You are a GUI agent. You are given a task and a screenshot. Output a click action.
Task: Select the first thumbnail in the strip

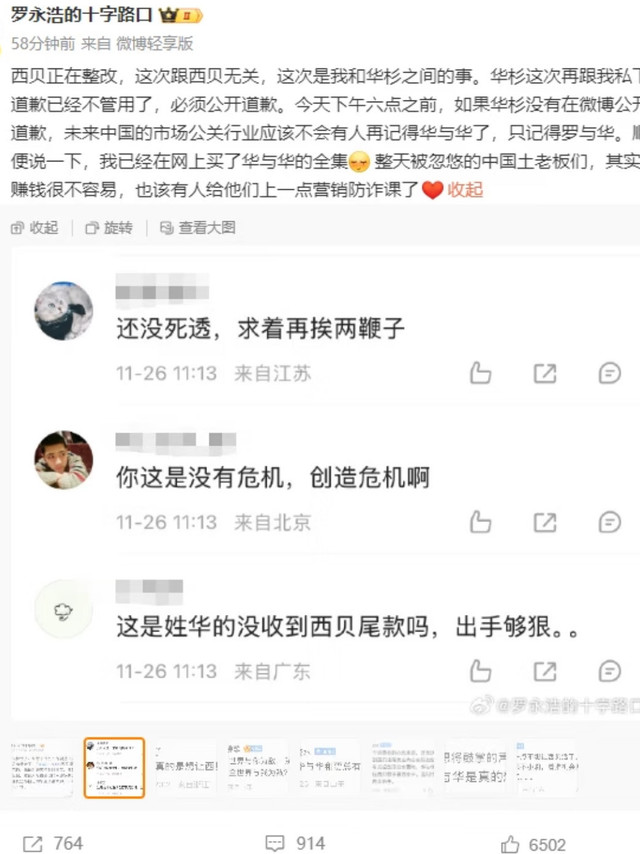point(40,768)
